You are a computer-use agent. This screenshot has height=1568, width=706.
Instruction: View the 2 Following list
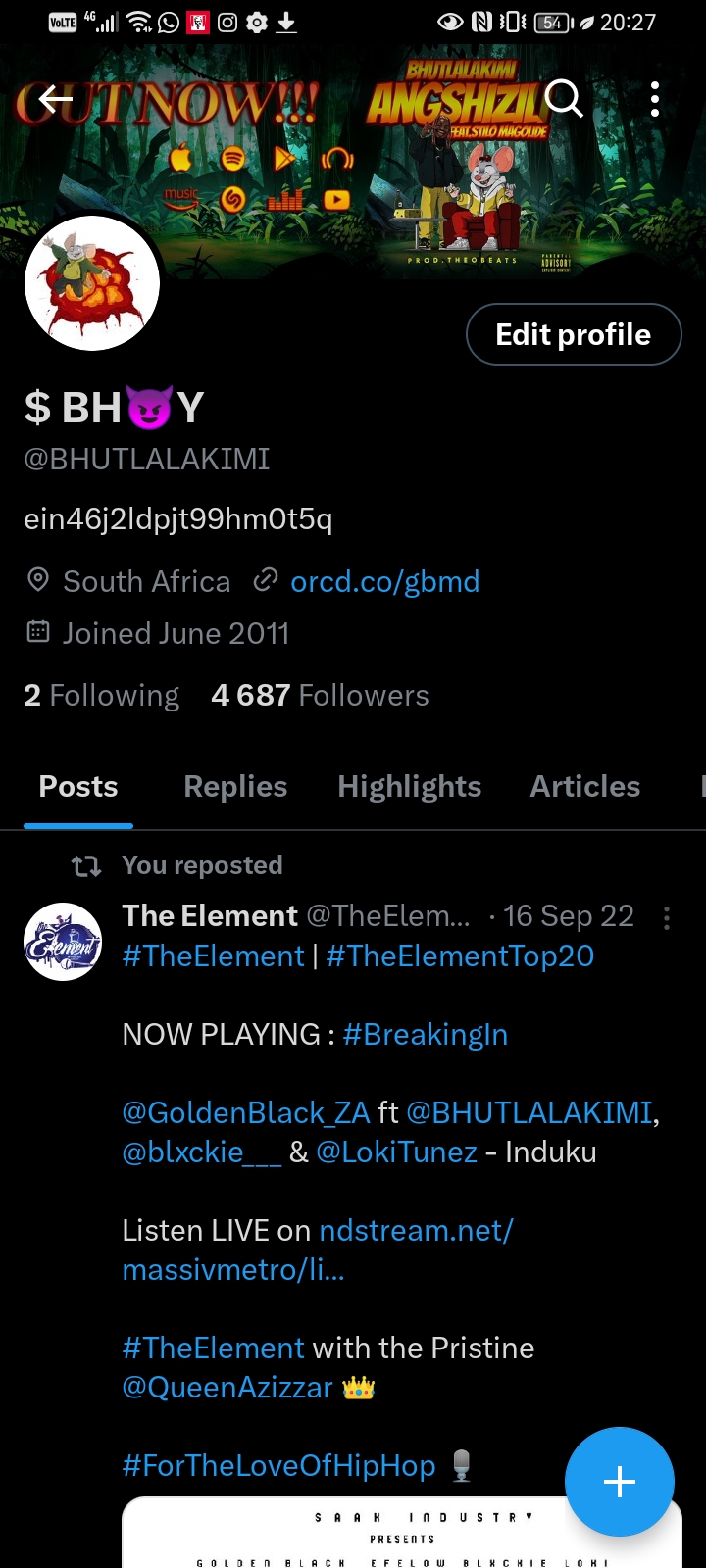click(x=102, y=695)
